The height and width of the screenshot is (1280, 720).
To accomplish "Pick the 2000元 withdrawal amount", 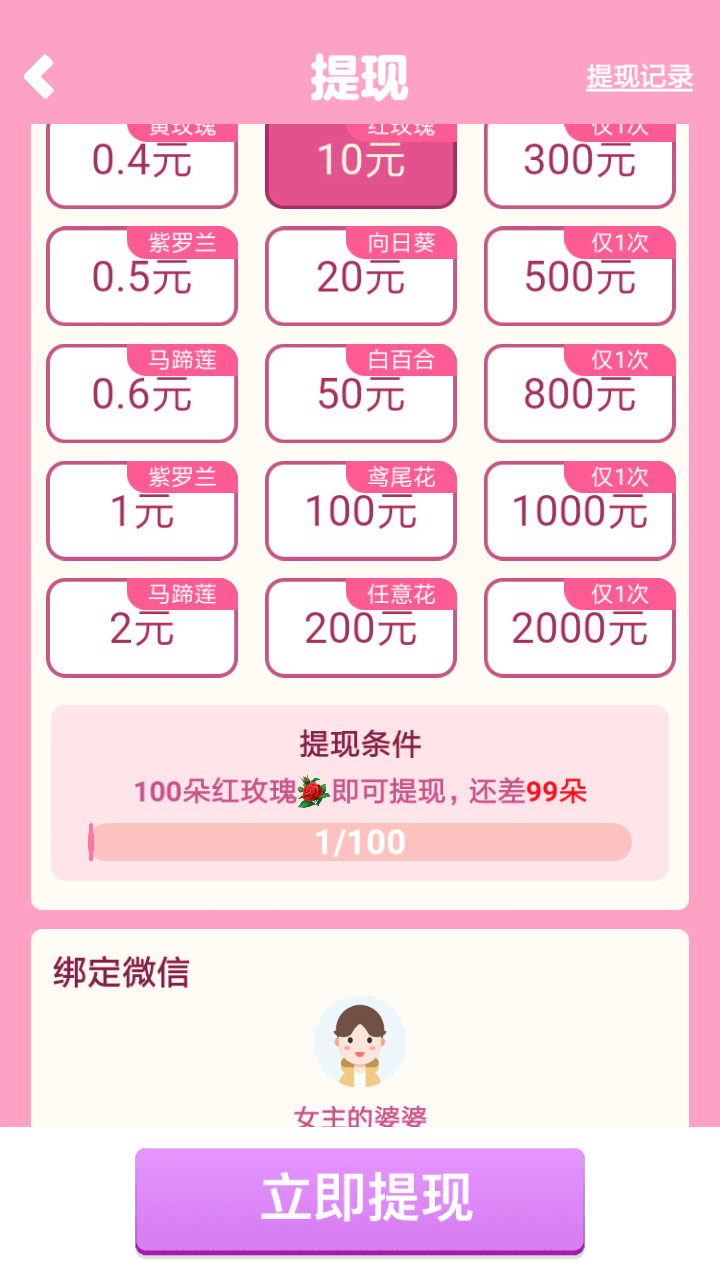I will (579, 628).
